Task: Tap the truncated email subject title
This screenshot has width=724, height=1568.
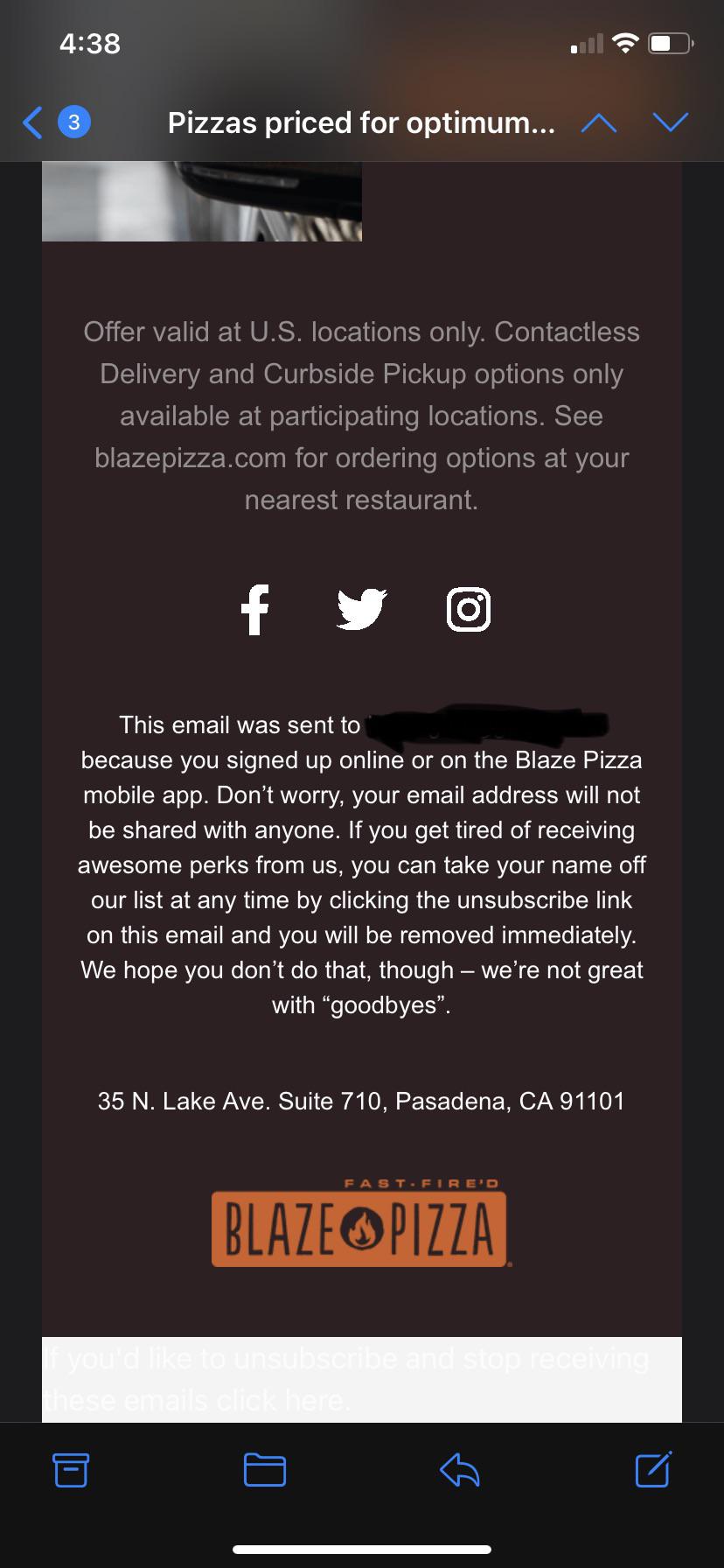Action: click(361, 122)
